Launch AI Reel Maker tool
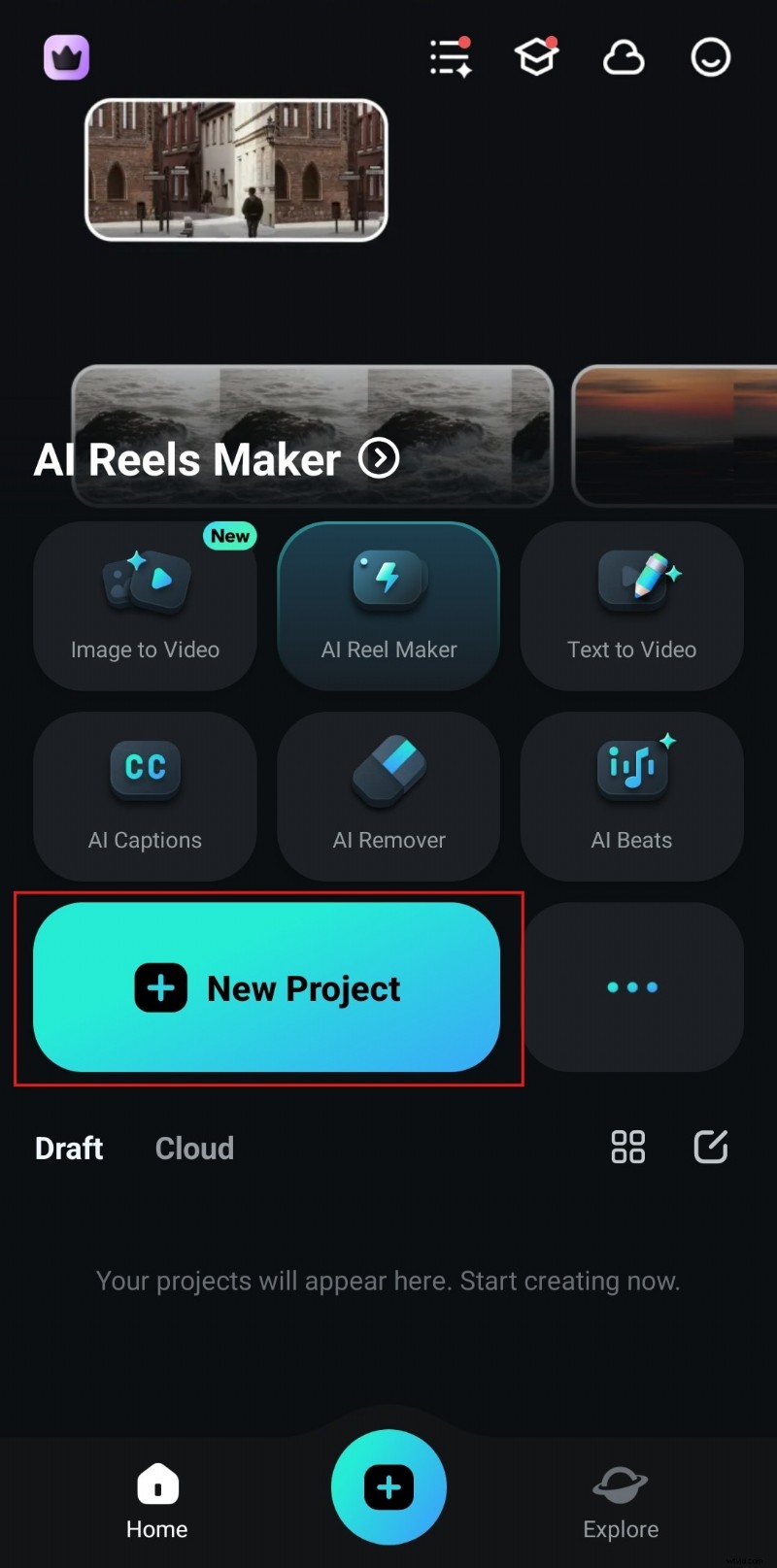Viewport: 777px width, 1568px height. point(388,606)
